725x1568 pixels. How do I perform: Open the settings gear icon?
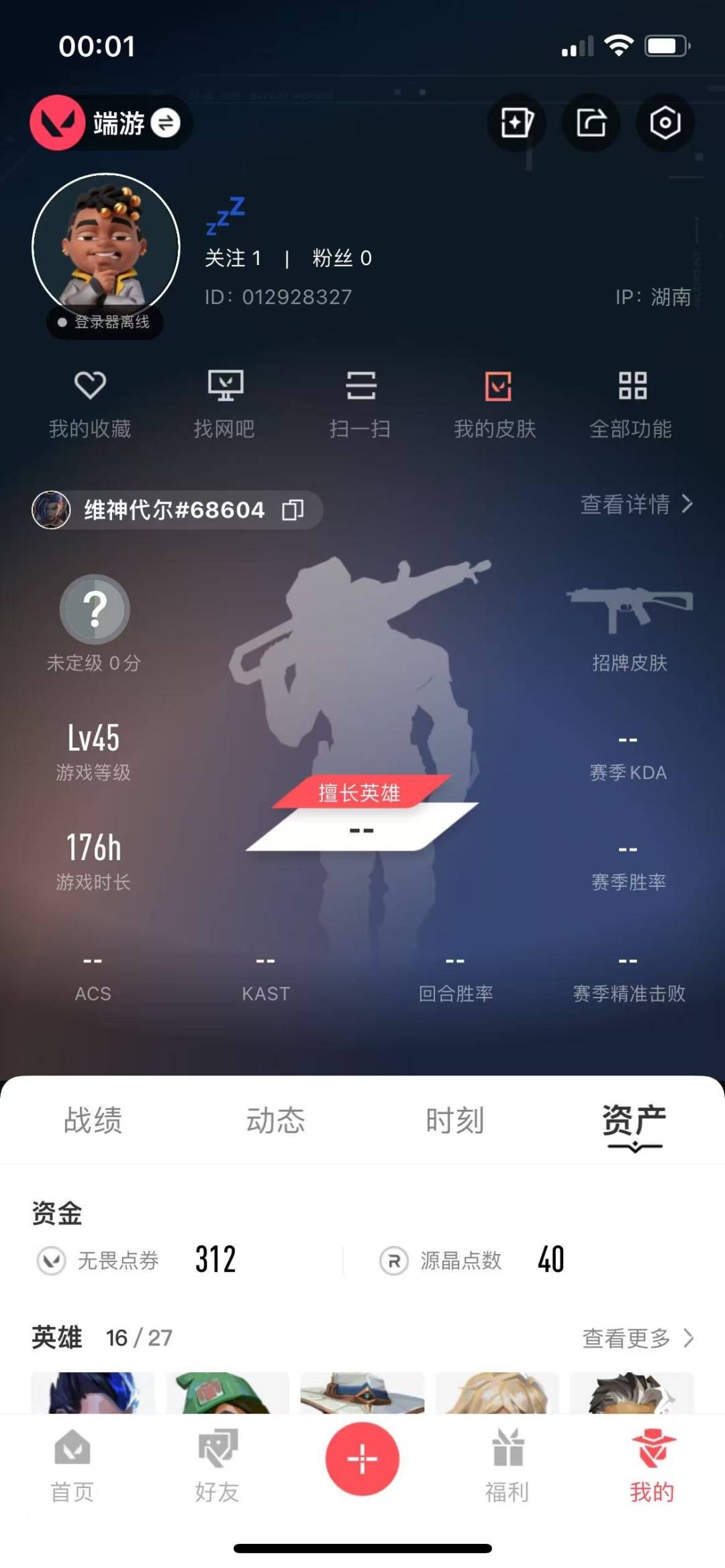(x=665, y=123)
